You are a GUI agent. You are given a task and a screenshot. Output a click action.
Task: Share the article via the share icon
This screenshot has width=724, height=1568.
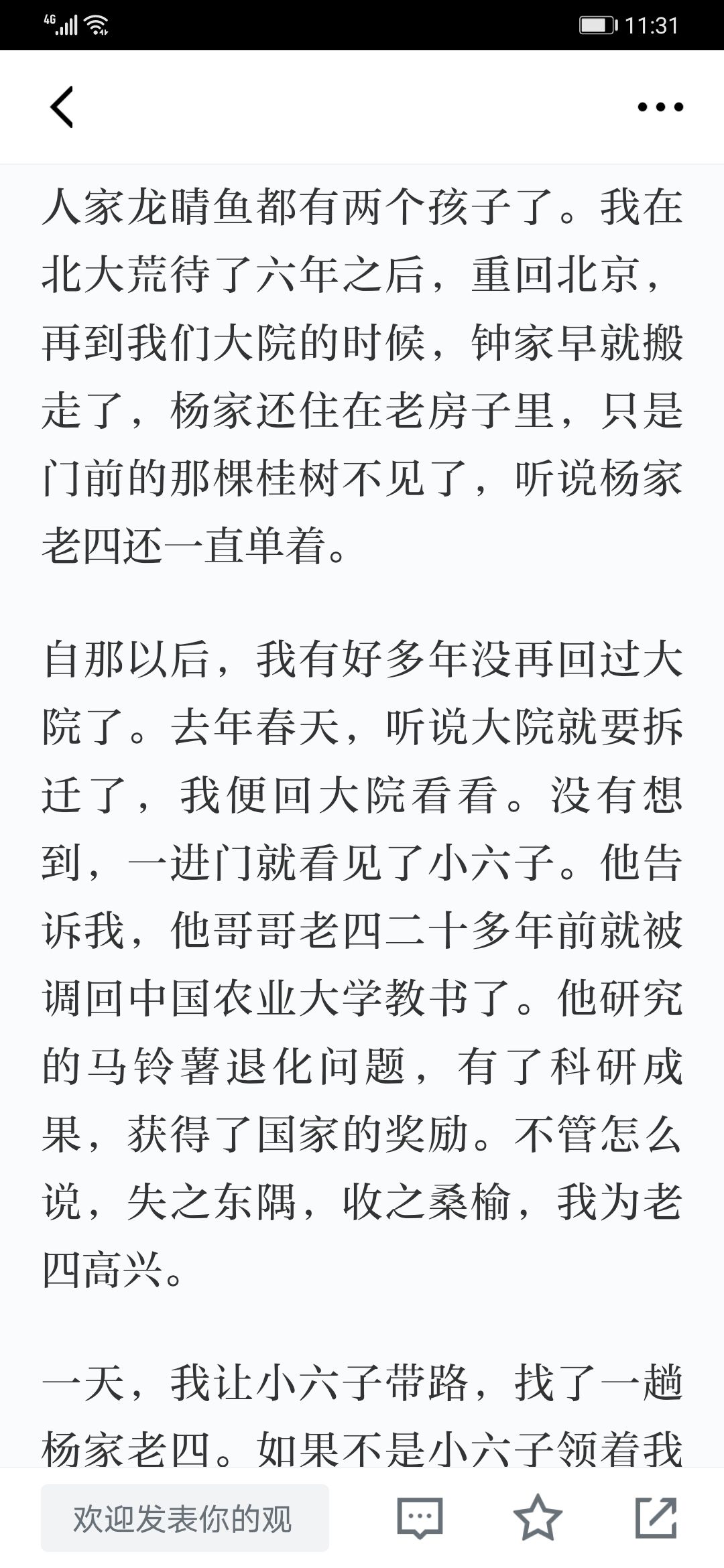point(656,1518)
